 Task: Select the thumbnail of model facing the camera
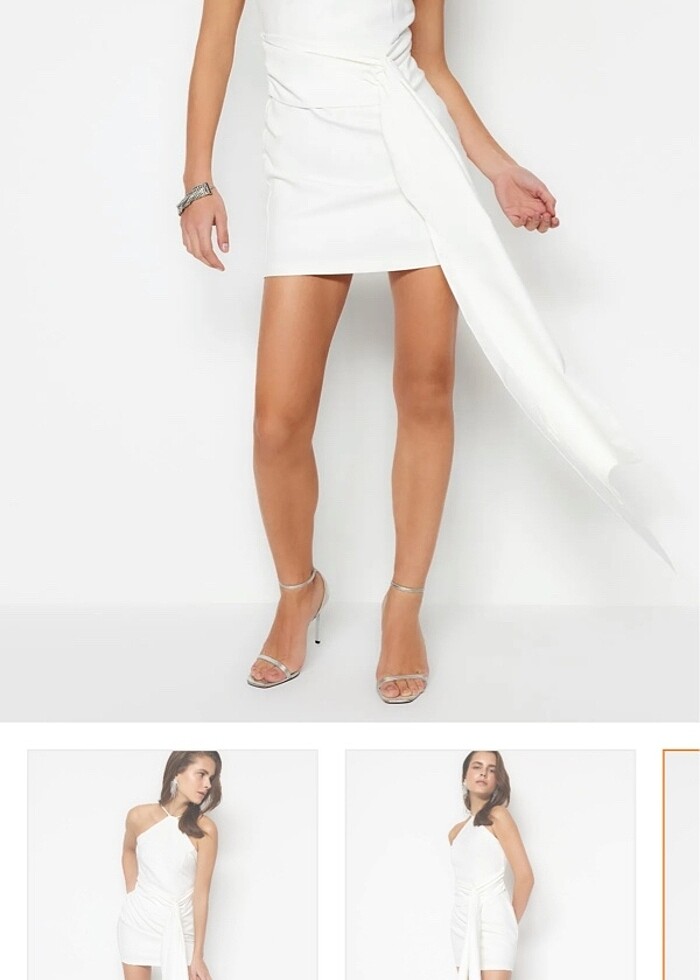tap(490, 865)
